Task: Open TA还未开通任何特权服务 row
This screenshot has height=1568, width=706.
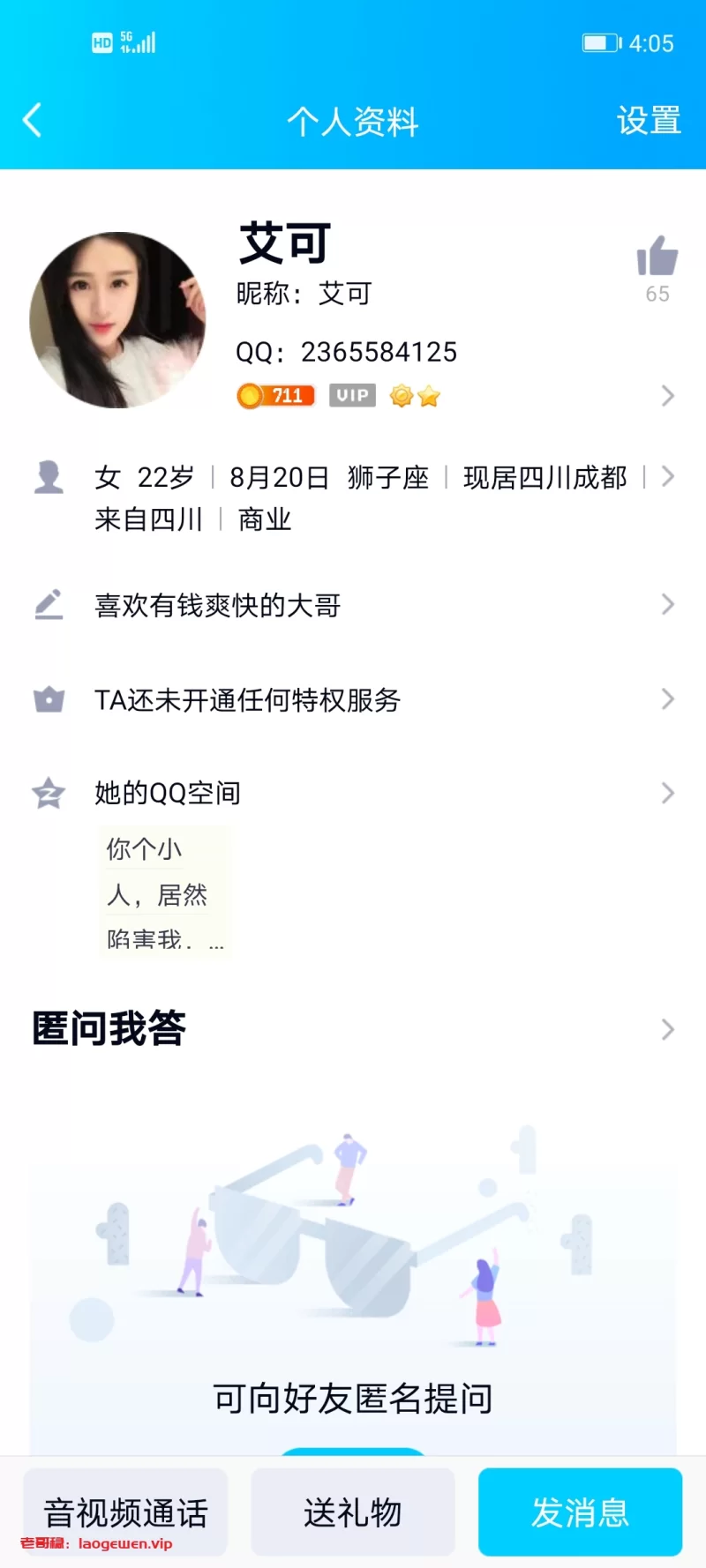Action: [x=353, y=700]
